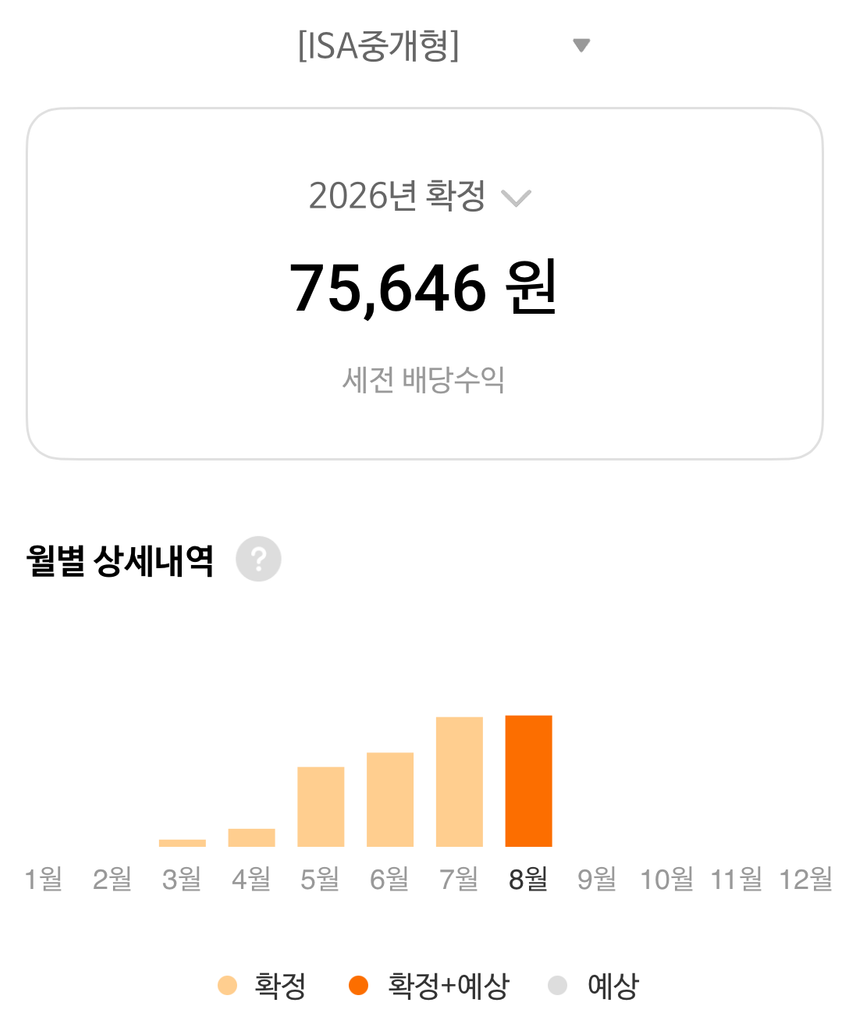
Task: Open the help icon beside 월별 상세내역
Action: coord(259,560)
